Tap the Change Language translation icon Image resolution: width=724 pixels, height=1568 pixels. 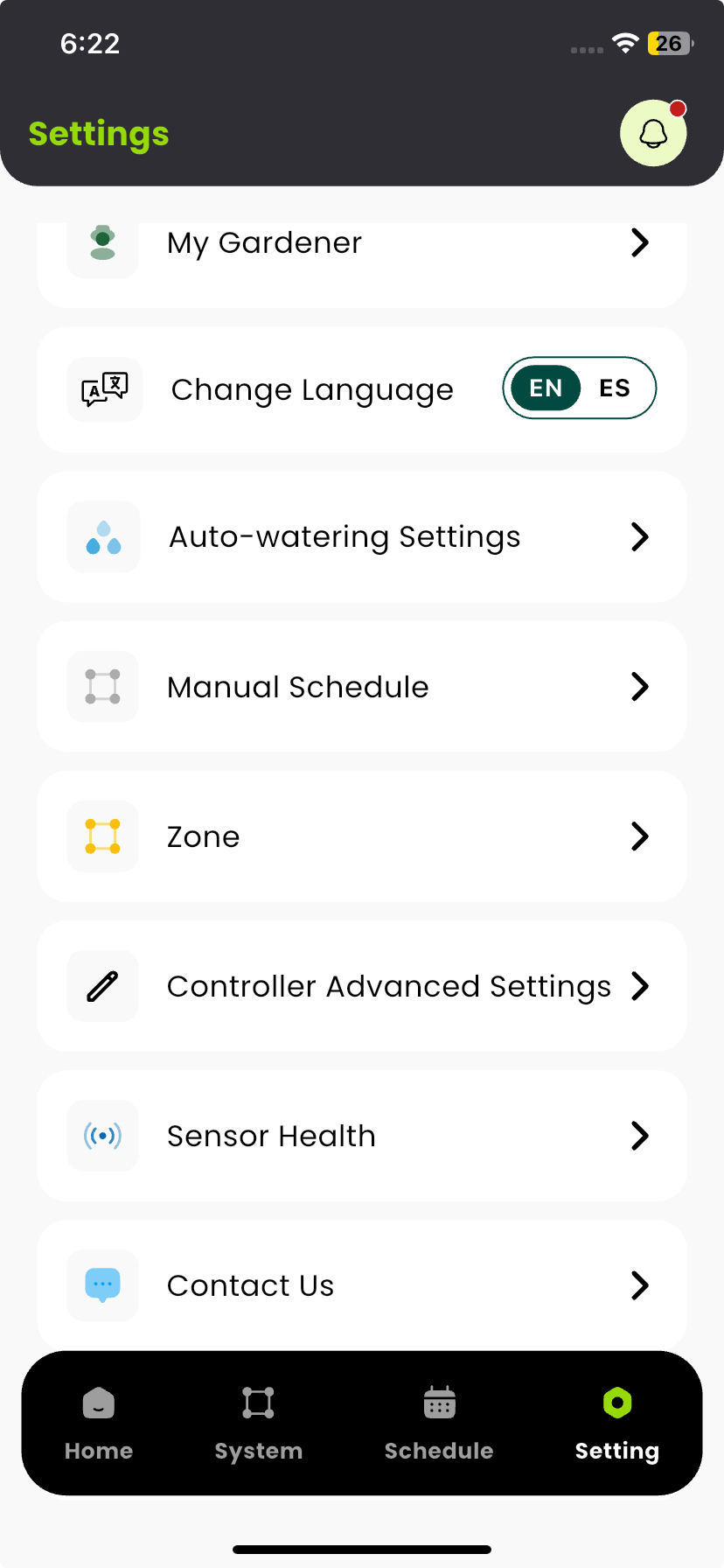[x=104, y=388]
